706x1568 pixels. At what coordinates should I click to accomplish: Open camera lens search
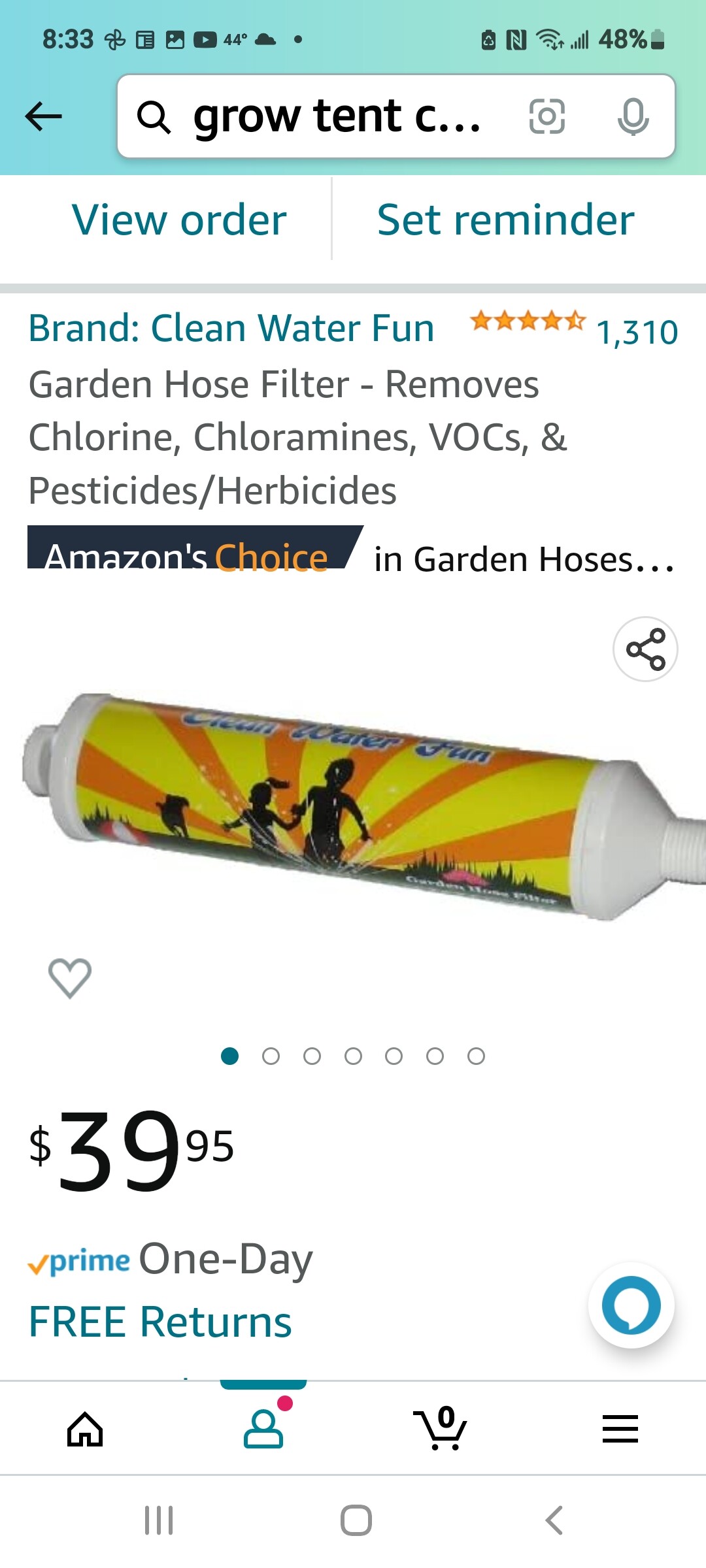[546, 117]
